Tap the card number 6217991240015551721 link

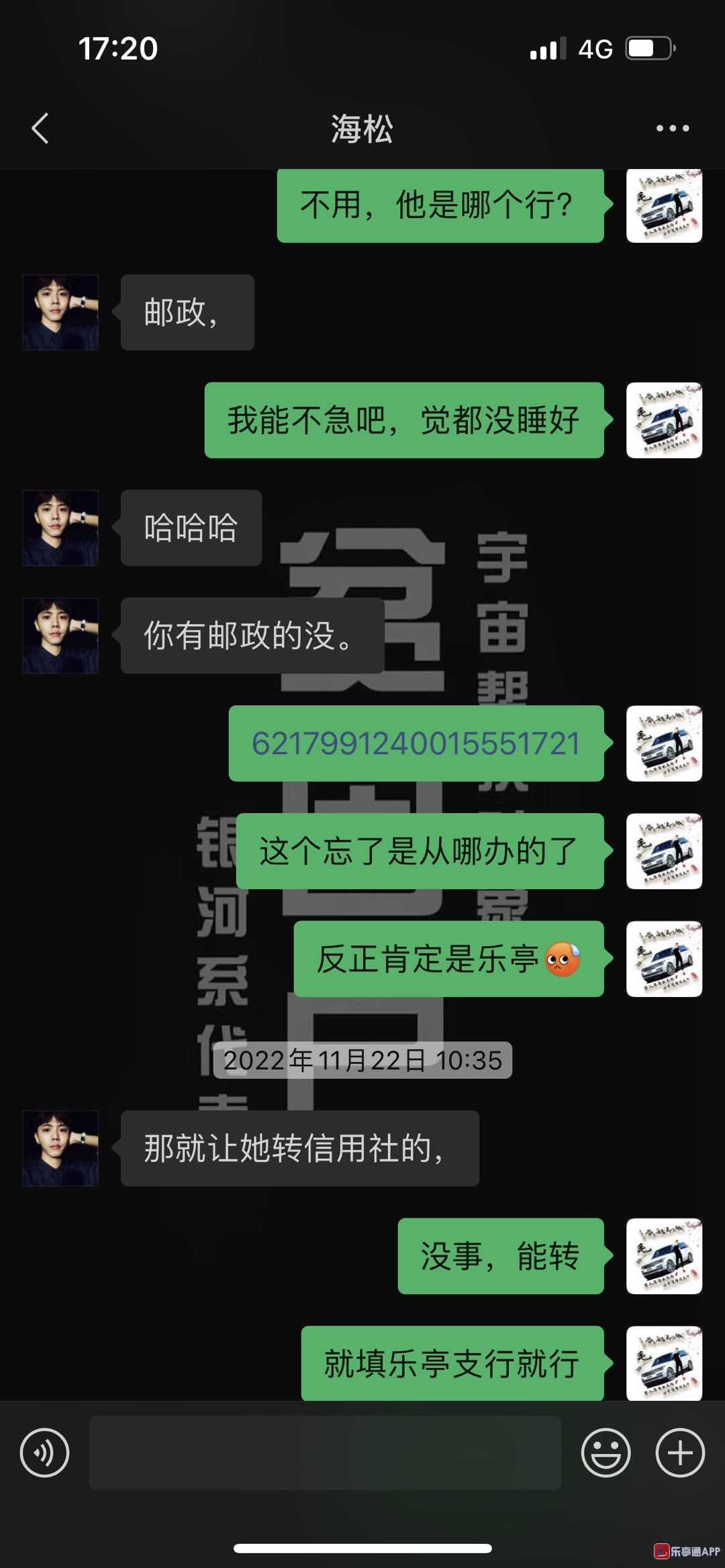(416, 743)
